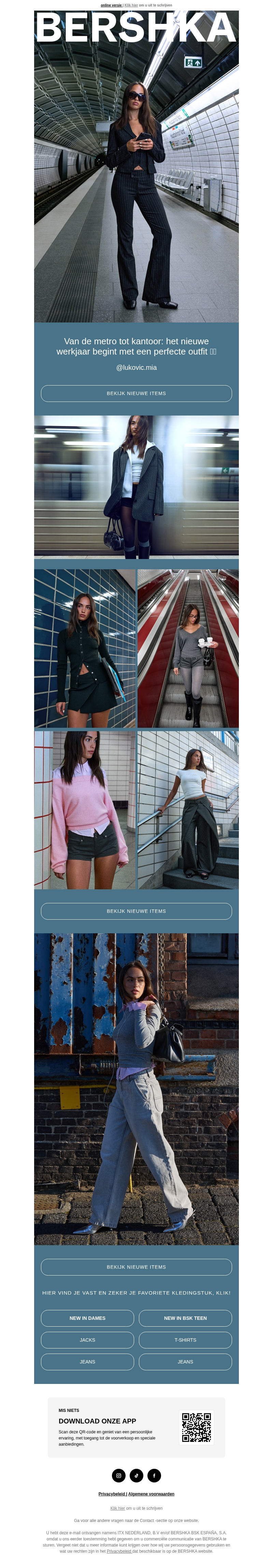Visit Bershka's Instagram page
273x1568 pixels.
119,1476
